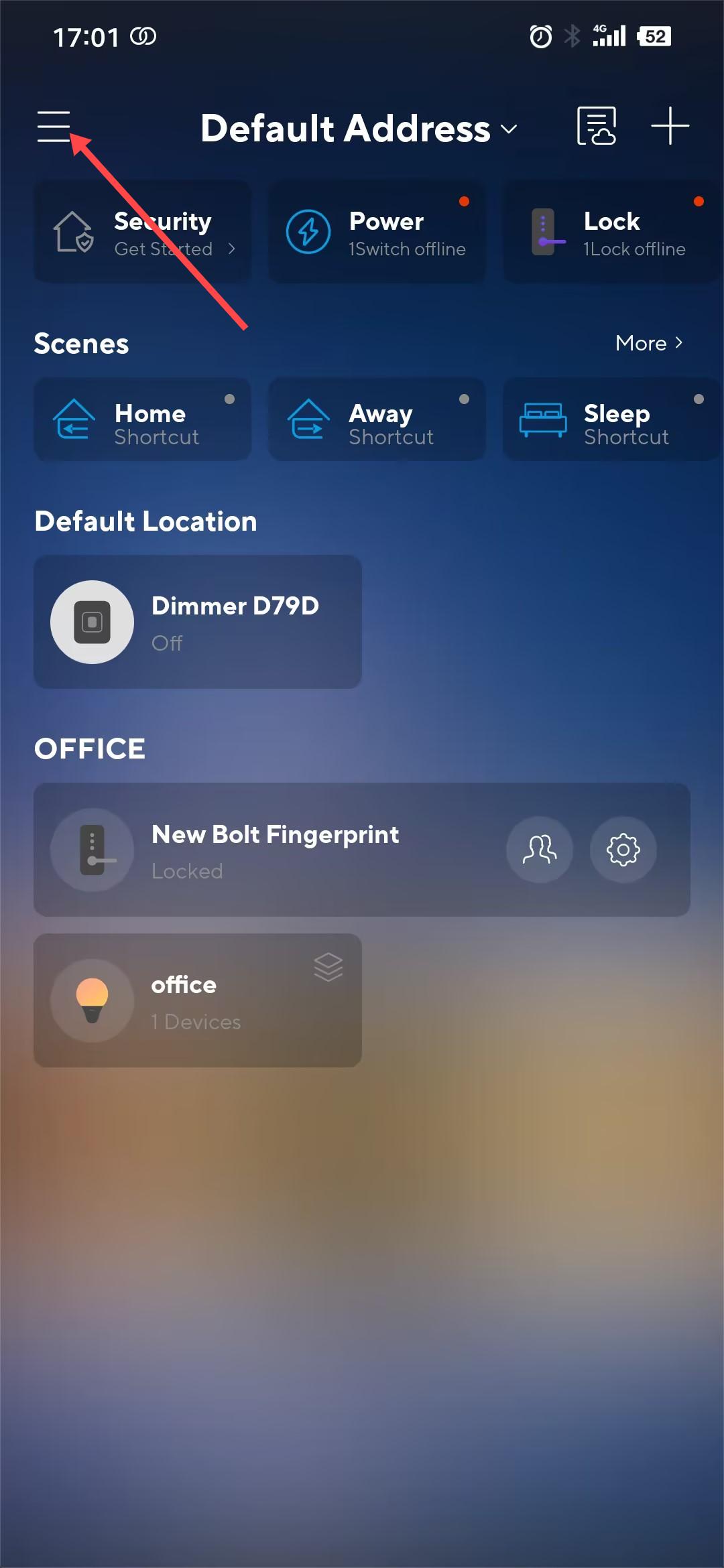
Task: Add a new device with plus icon
Action: (x=670, y=126)
